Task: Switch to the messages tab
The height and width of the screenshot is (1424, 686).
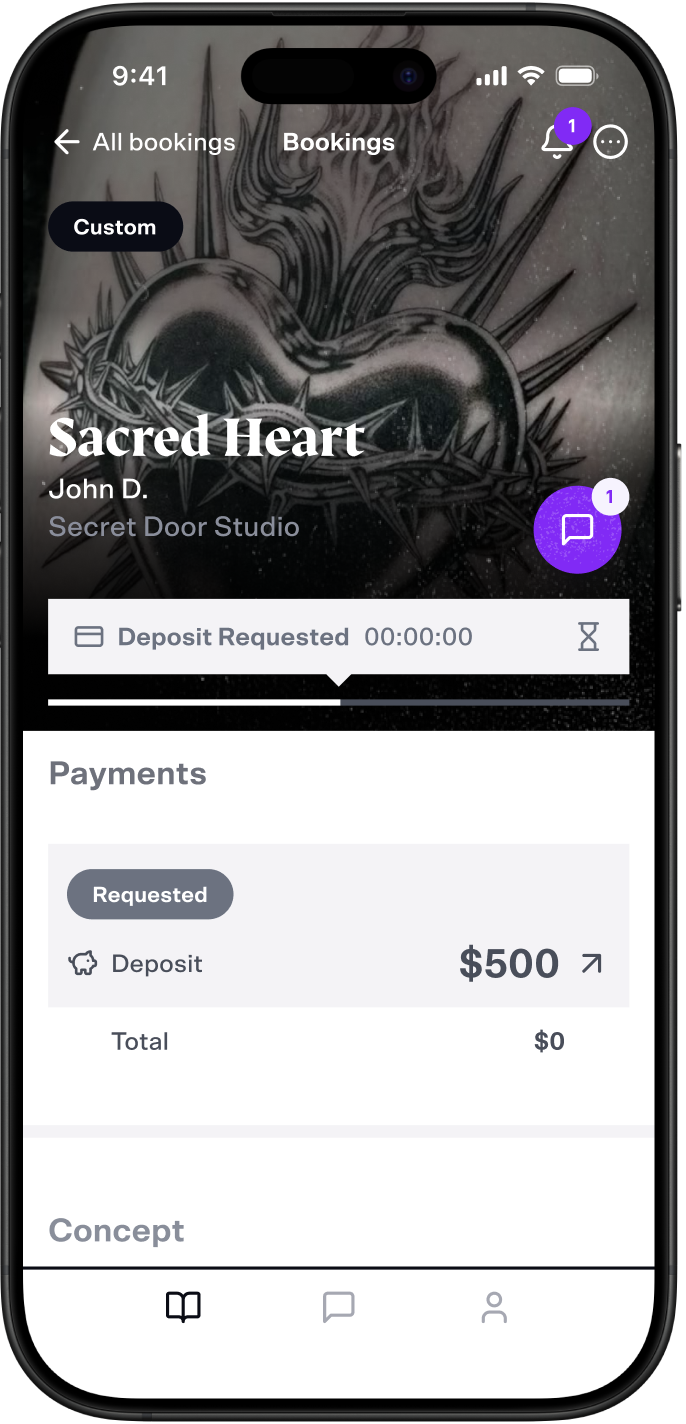Action: [338, 1306]
